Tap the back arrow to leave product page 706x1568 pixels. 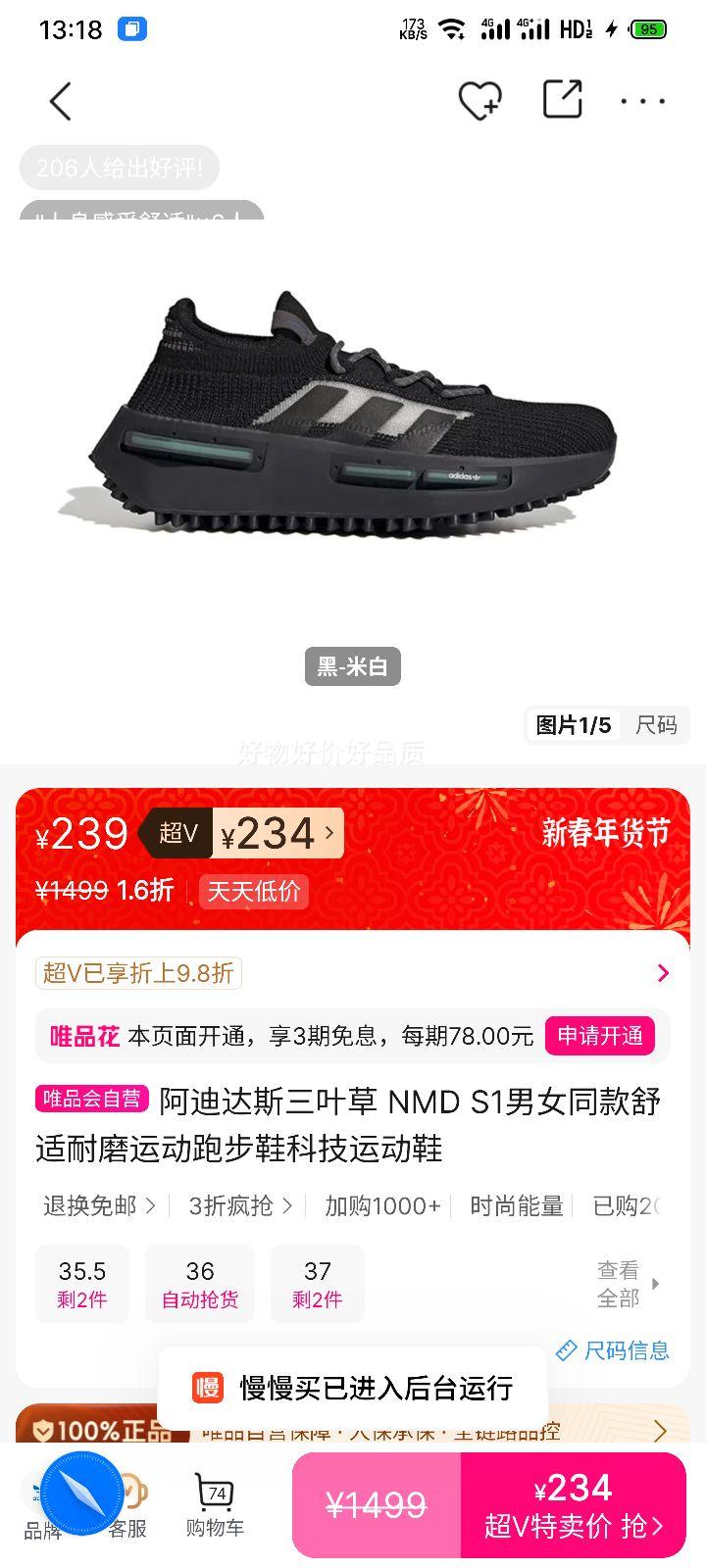(60, 100)
